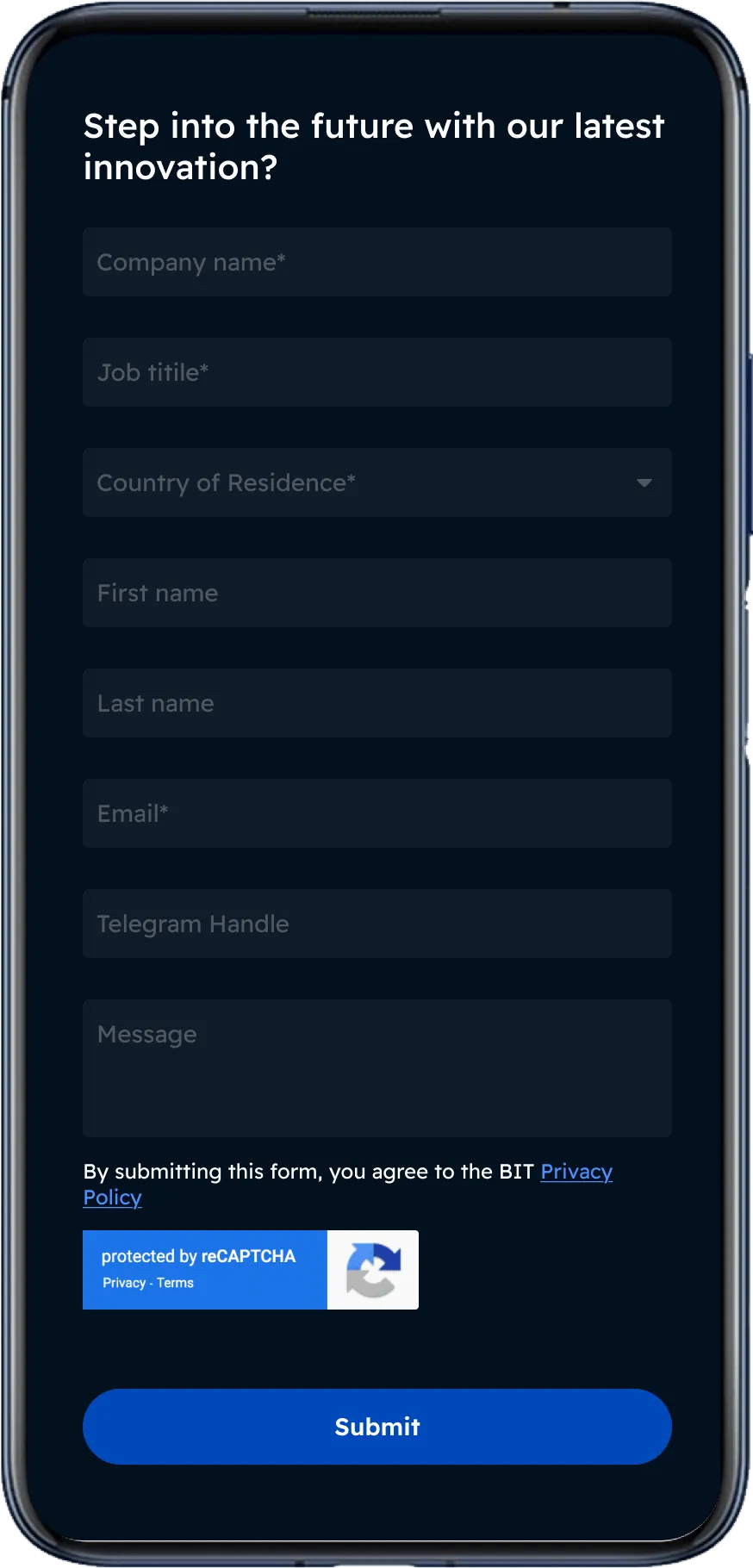Submit the form
The height and width of the screenshot is (1568, 753).
pos(376,1427)
